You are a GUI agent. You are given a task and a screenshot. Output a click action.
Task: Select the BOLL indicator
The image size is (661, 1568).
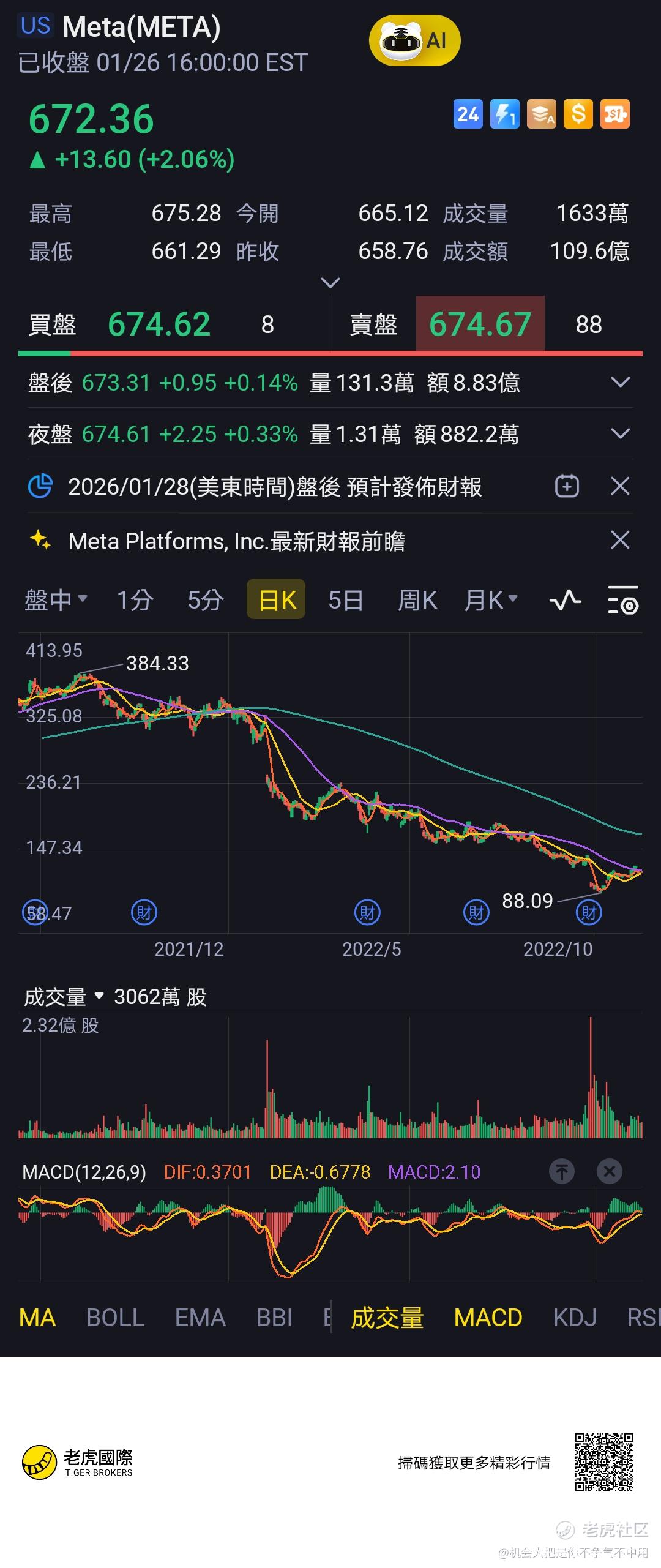[x=115, y=1318]
